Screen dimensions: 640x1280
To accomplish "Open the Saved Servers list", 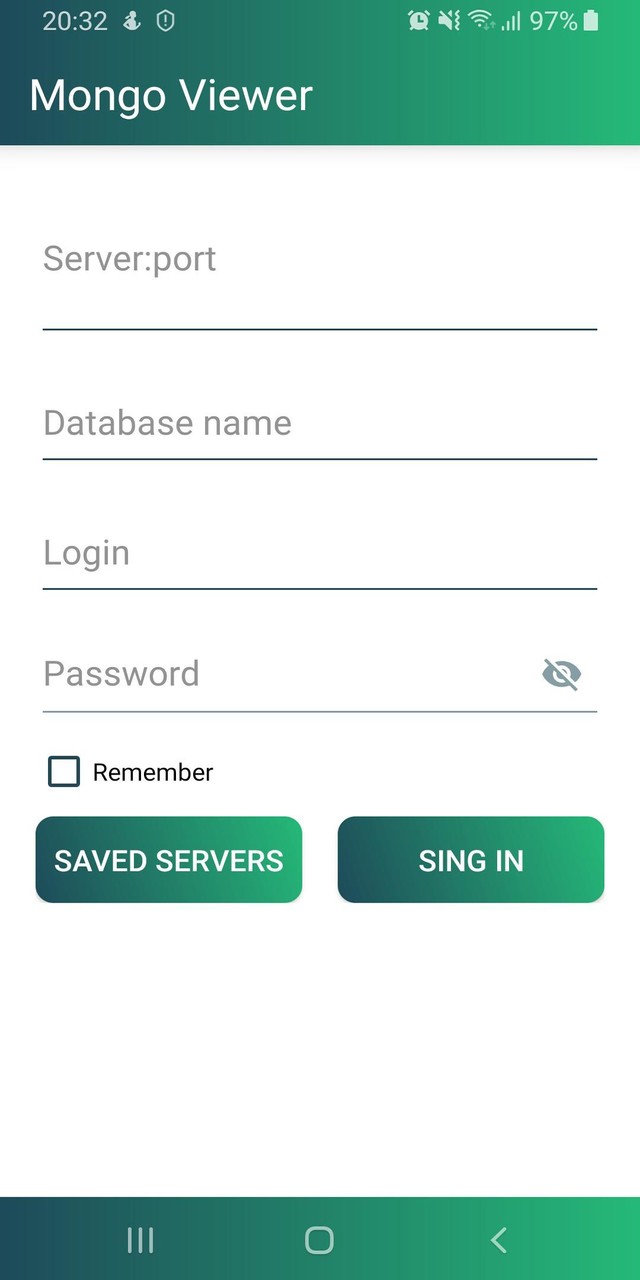I will click(x=169, y=860).
